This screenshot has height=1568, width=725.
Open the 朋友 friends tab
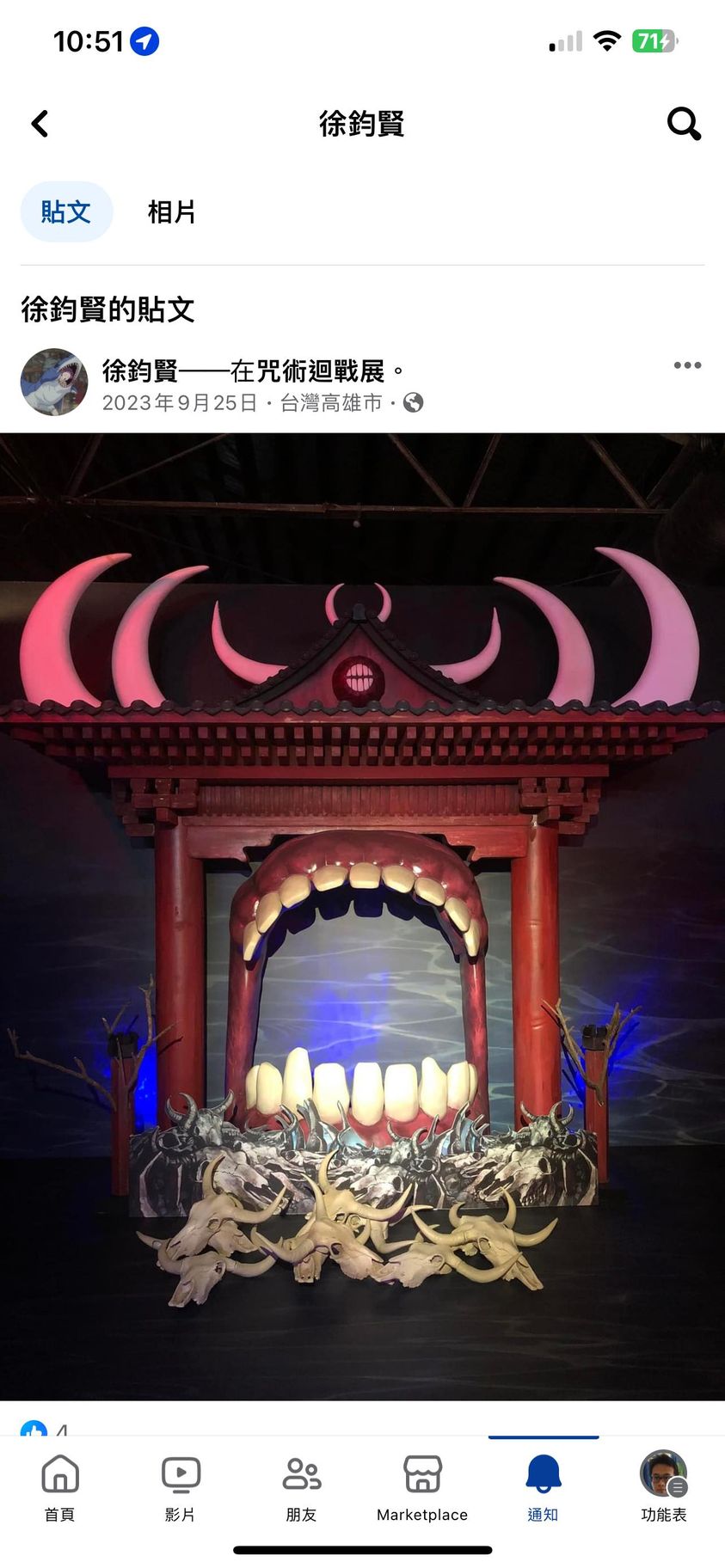point(301,1487)
